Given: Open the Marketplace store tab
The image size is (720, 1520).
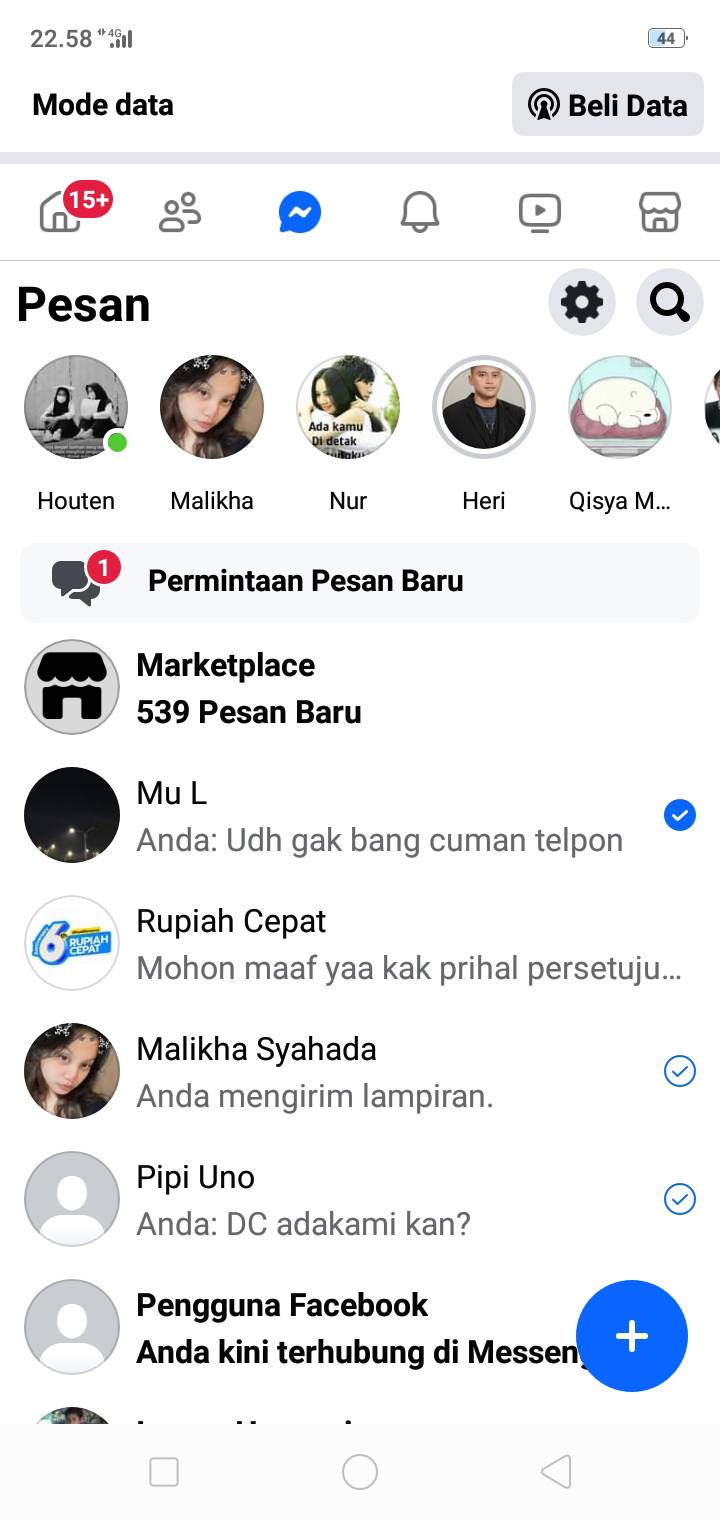Looking at the screenshot, I should click(660, 212).
